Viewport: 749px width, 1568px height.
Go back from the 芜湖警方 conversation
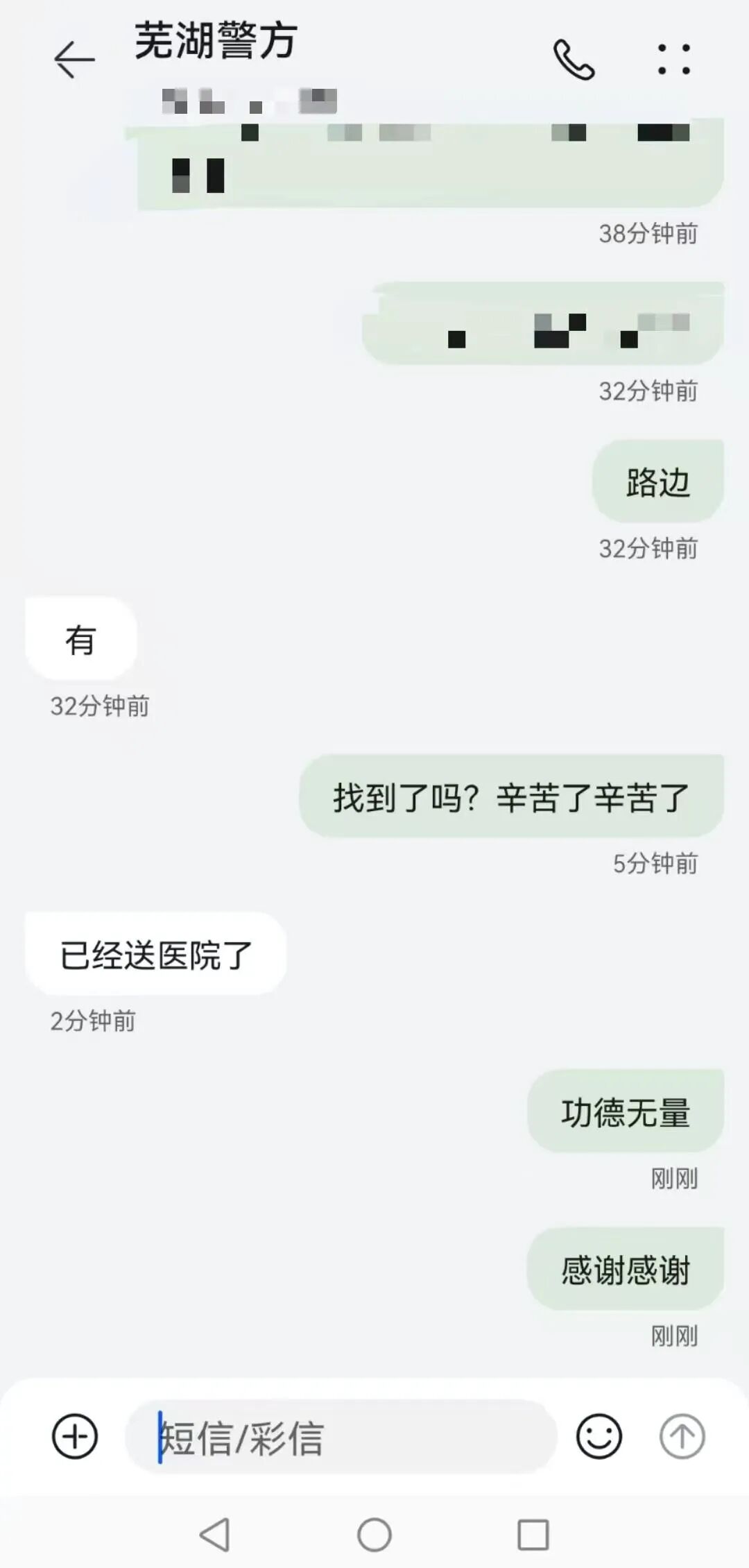(74, 60)
